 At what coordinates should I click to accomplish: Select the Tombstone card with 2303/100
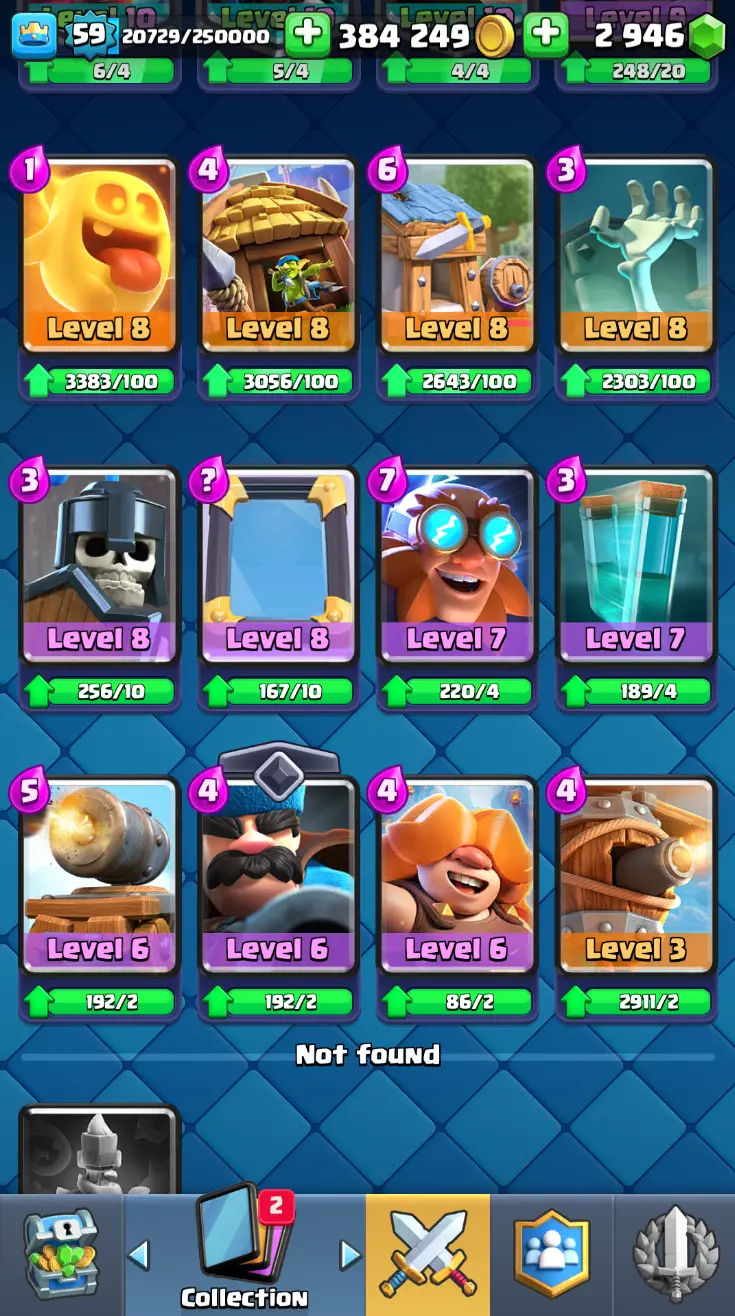tap(636, 260)
